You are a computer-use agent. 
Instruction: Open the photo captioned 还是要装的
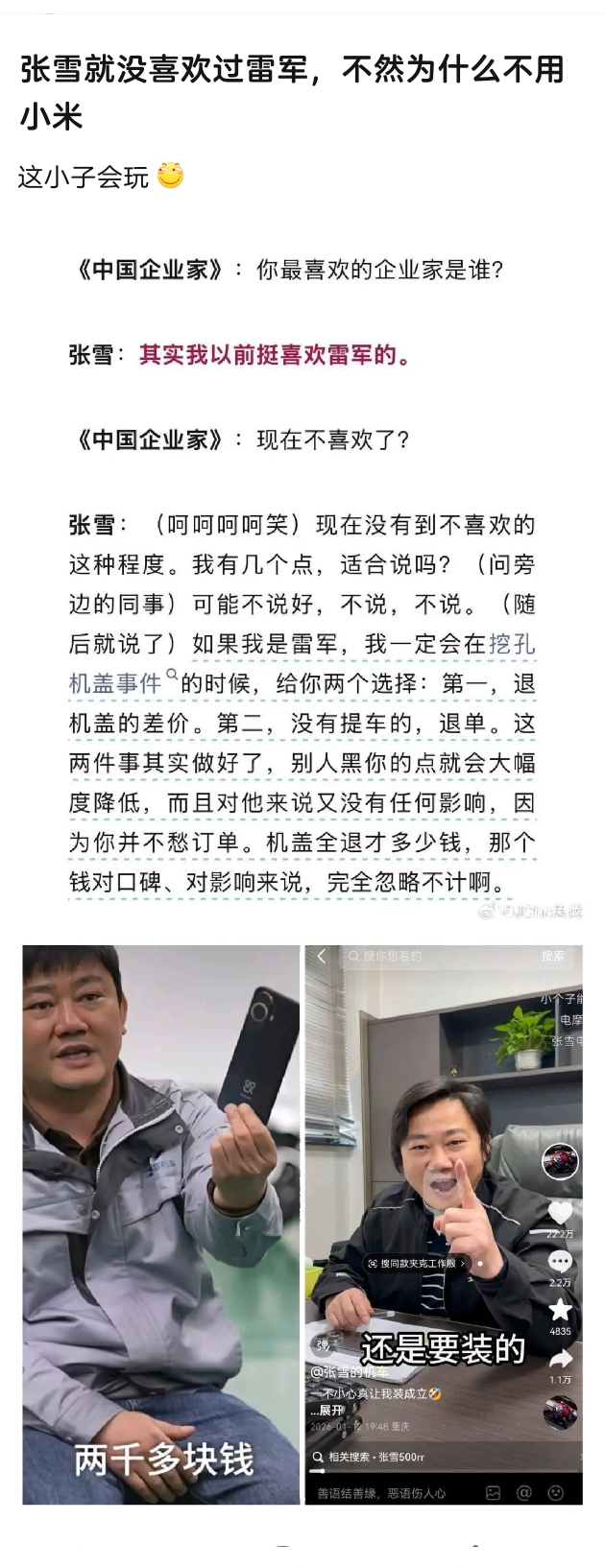point(444,1224)
